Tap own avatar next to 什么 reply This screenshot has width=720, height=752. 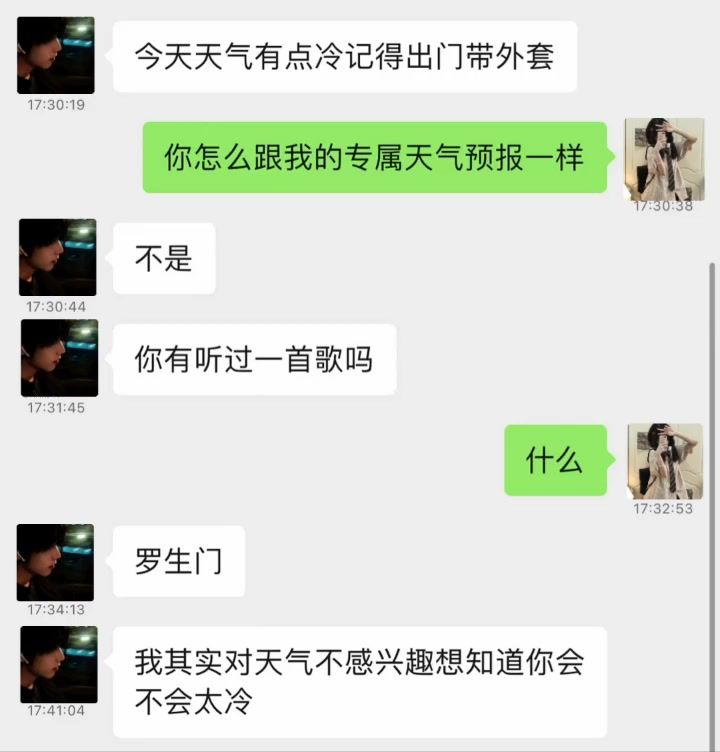[664, 461]
